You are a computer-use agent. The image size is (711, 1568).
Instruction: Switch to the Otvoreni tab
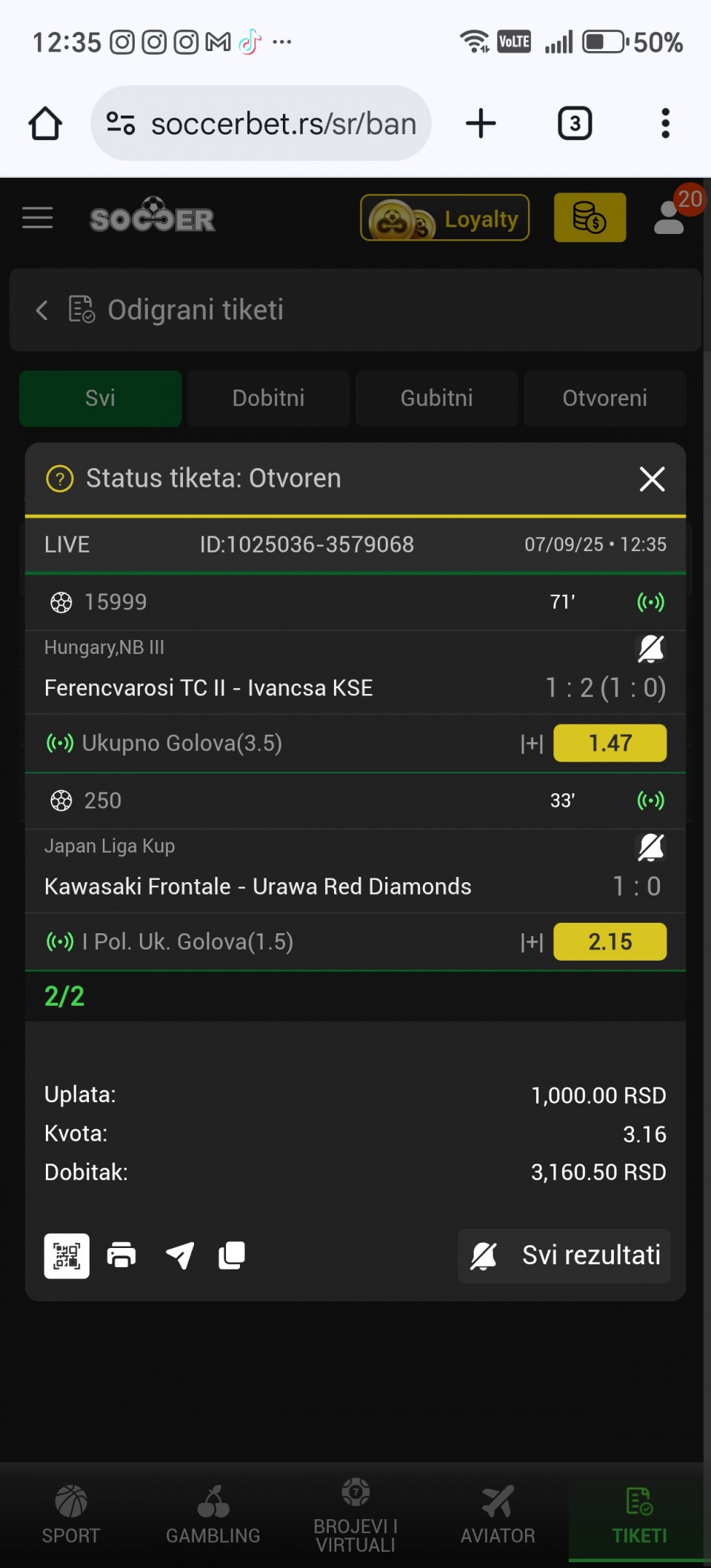[x=604, y=398]
